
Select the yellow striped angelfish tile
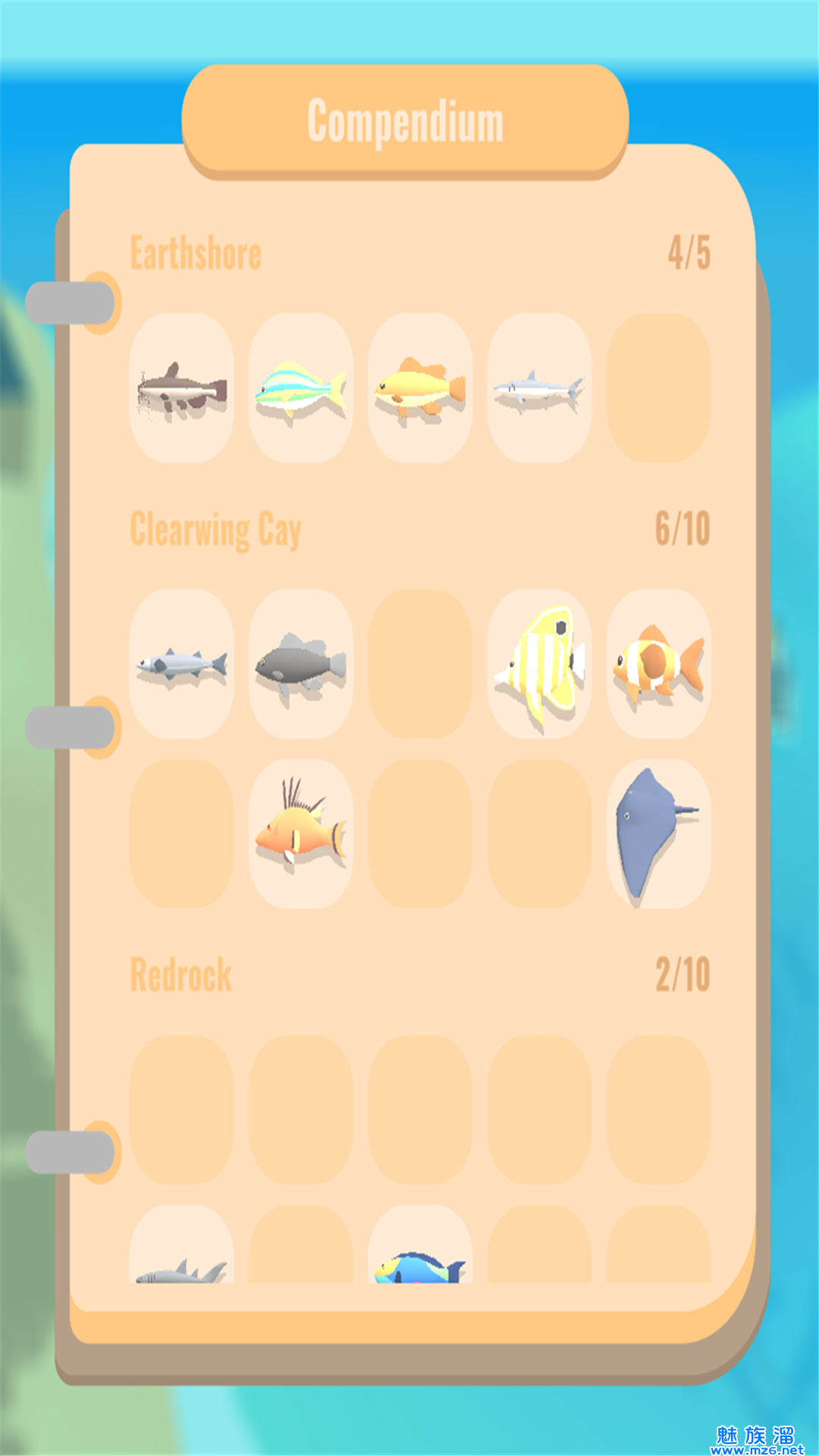[539, 664]
